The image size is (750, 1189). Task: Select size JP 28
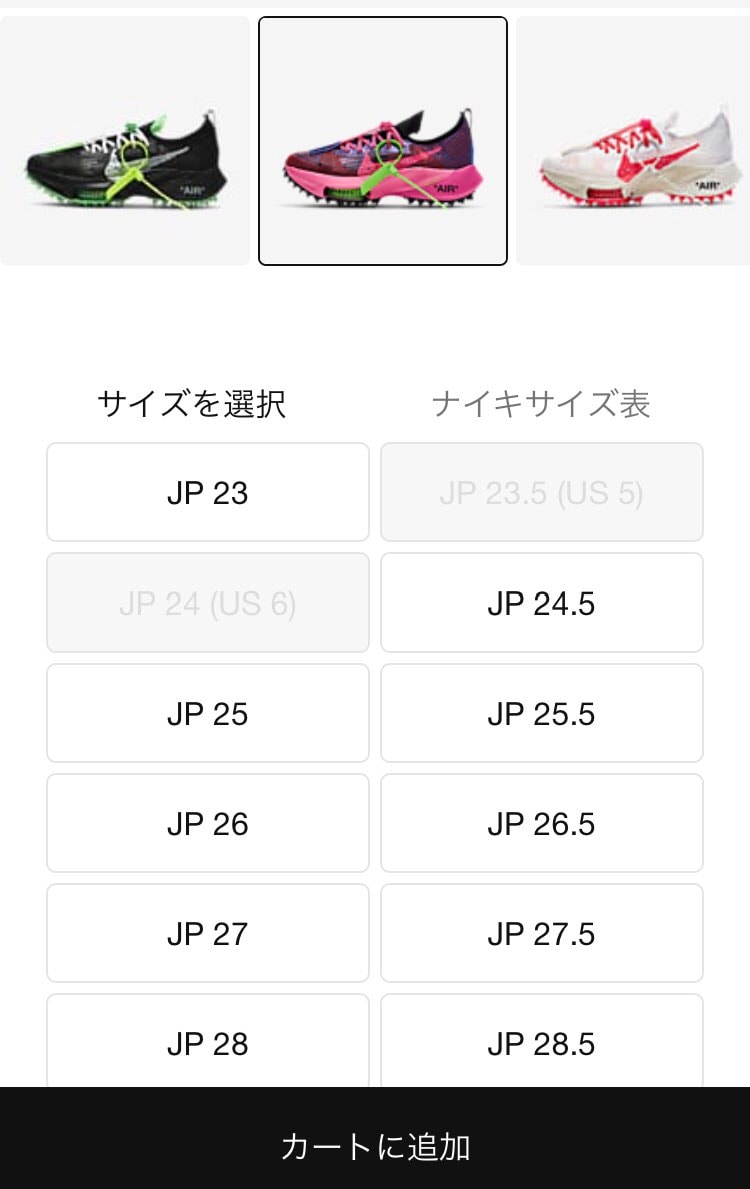pyautogui.click(x=207, y=1043)
